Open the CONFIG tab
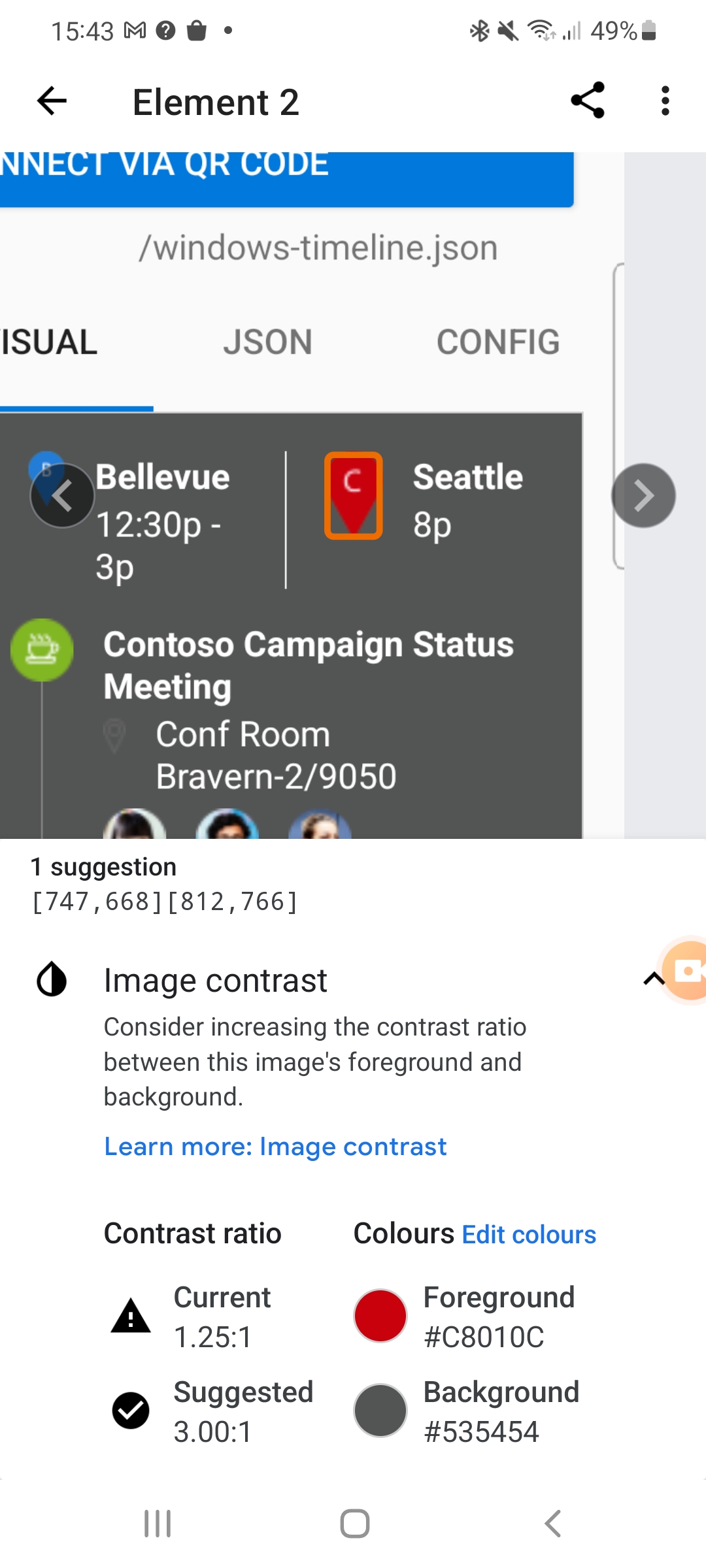This screenshot has width=706, height=1568. tap(498, 341)
